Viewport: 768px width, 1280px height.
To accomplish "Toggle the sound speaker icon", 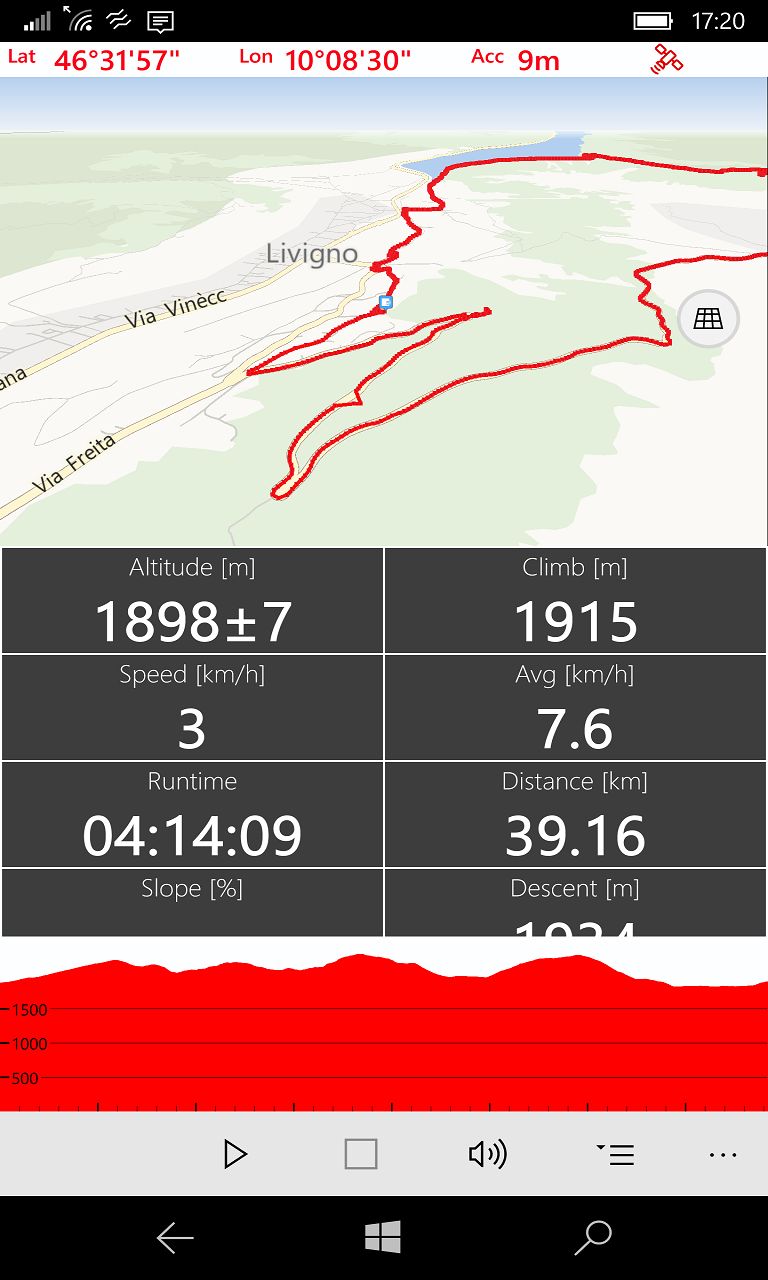I will tap(487, 1154).
